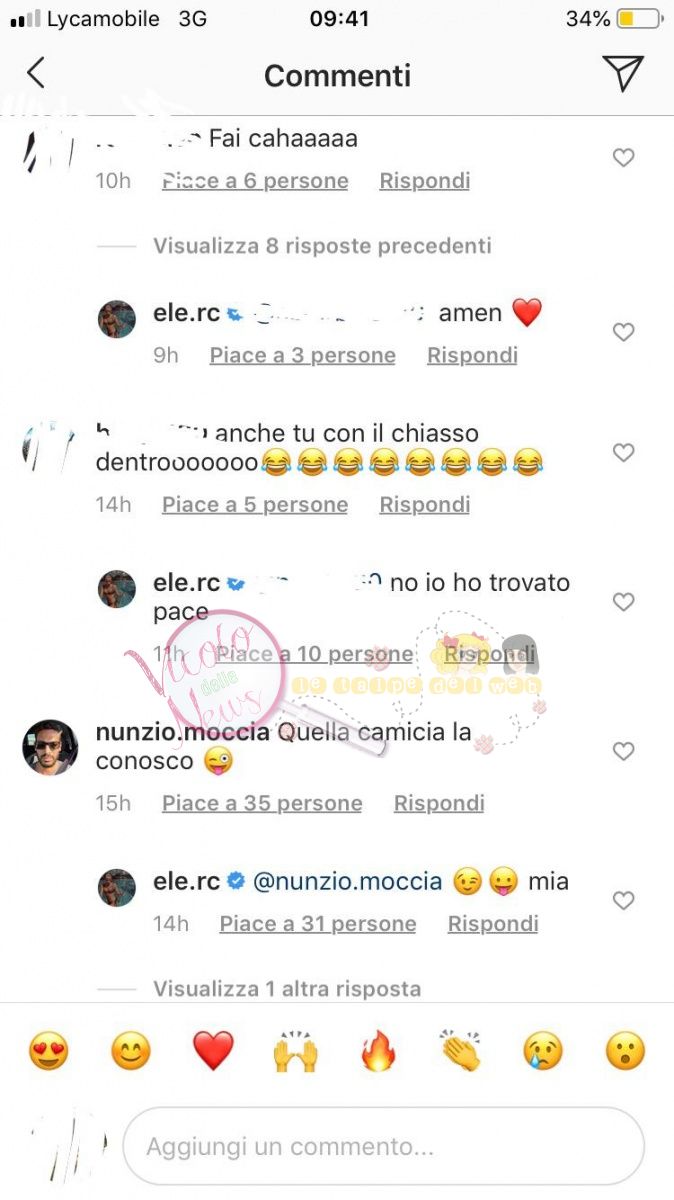Go back from the Commenti screen
The height and width of the screenshot is (1200, 674).
tap(36, 73)
